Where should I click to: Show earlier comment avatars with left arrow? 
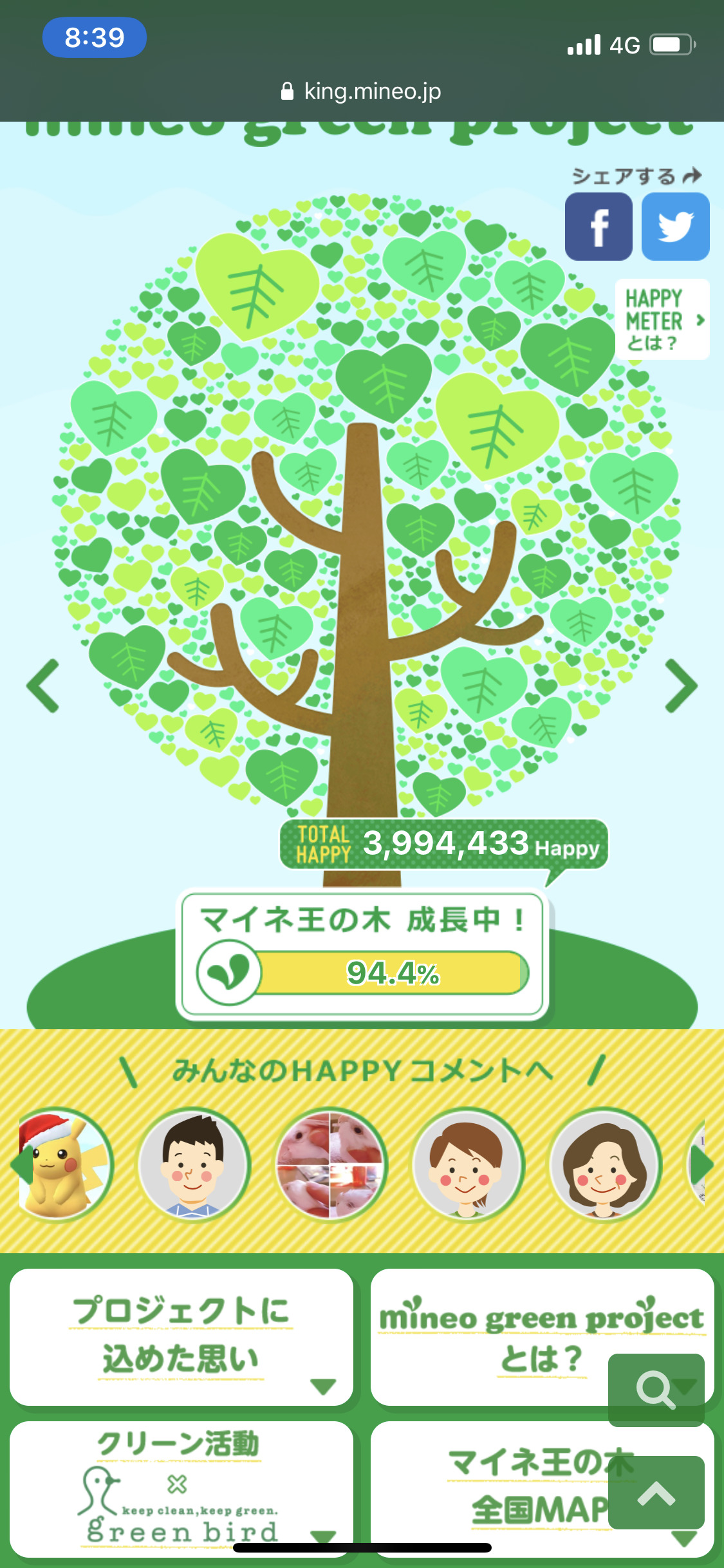click(22, 1165)
